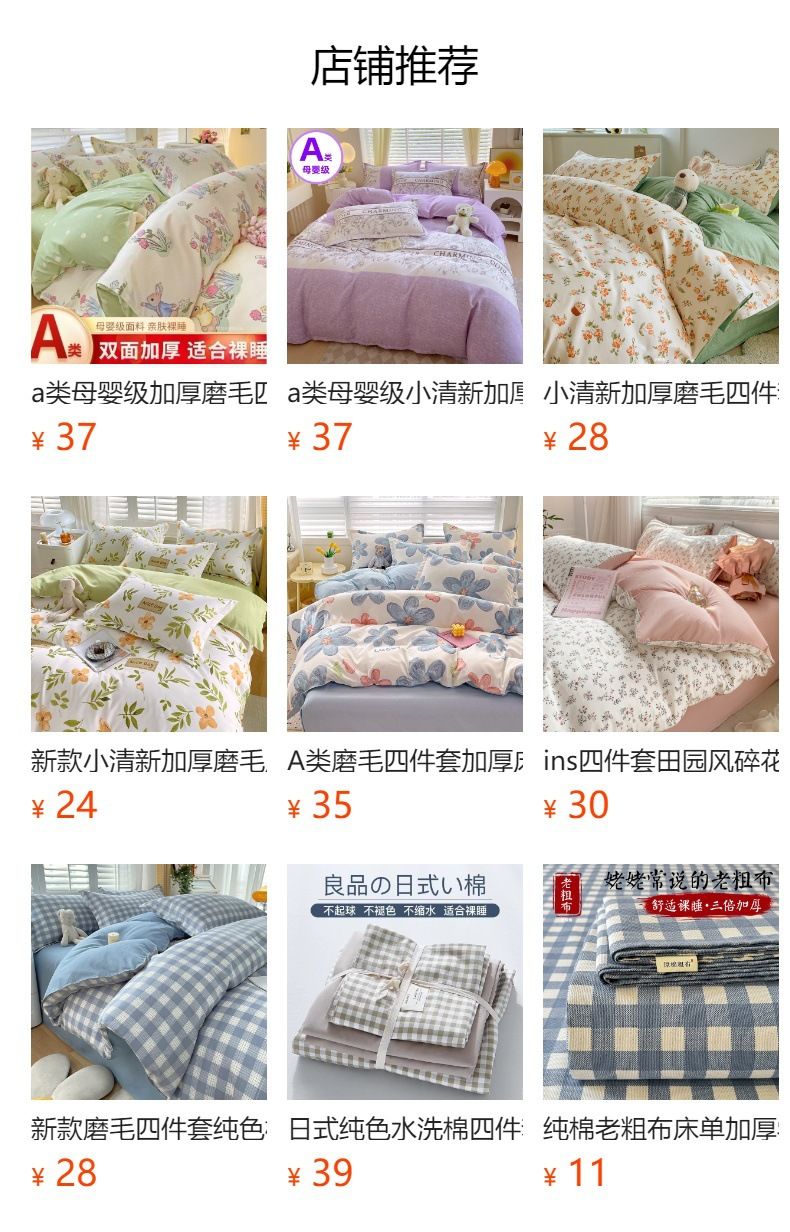The width and height of the screenshot is (790, 1232).
Task: Open the a类母婴级加厚磨毛 bedding product
Action: [x=148, y=246]
